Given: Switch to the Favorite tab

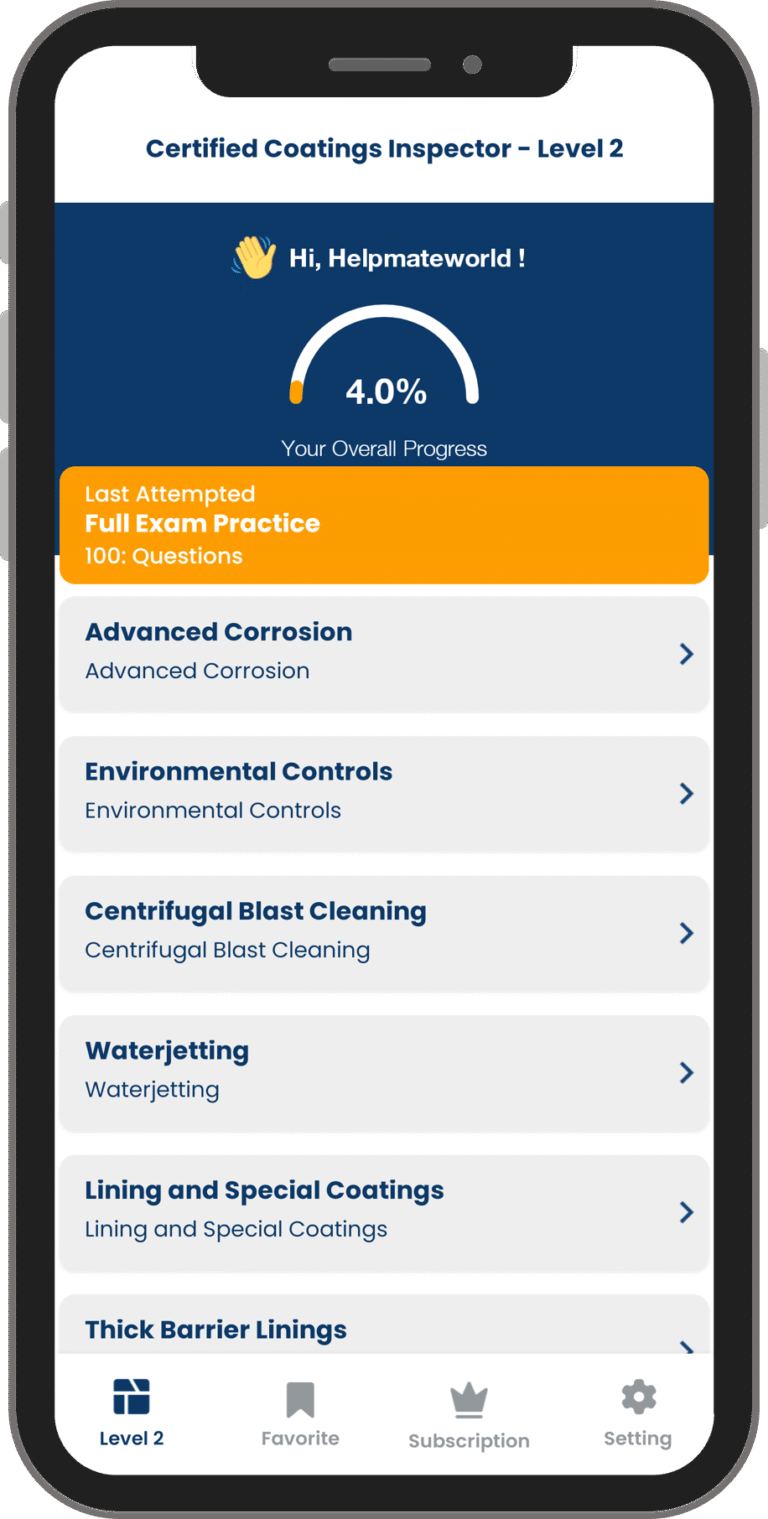Looking at the screenshot, I should click(x=300, y=1413).
